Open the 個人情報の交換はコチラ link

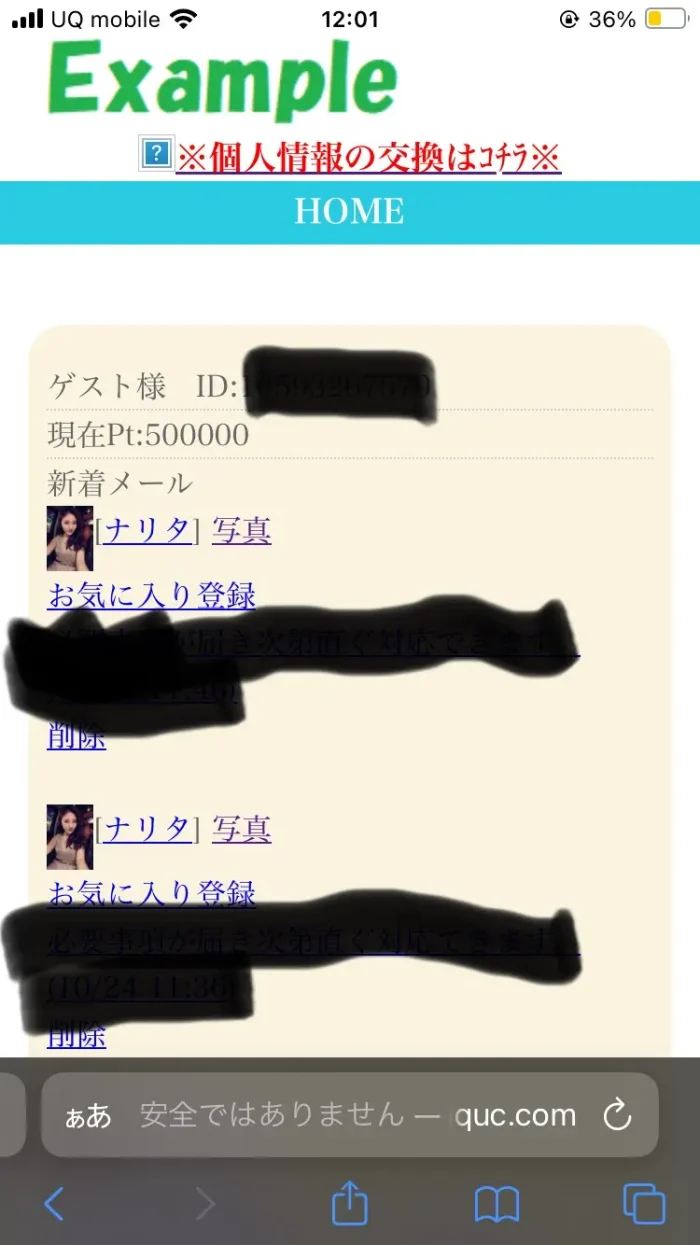368,157
